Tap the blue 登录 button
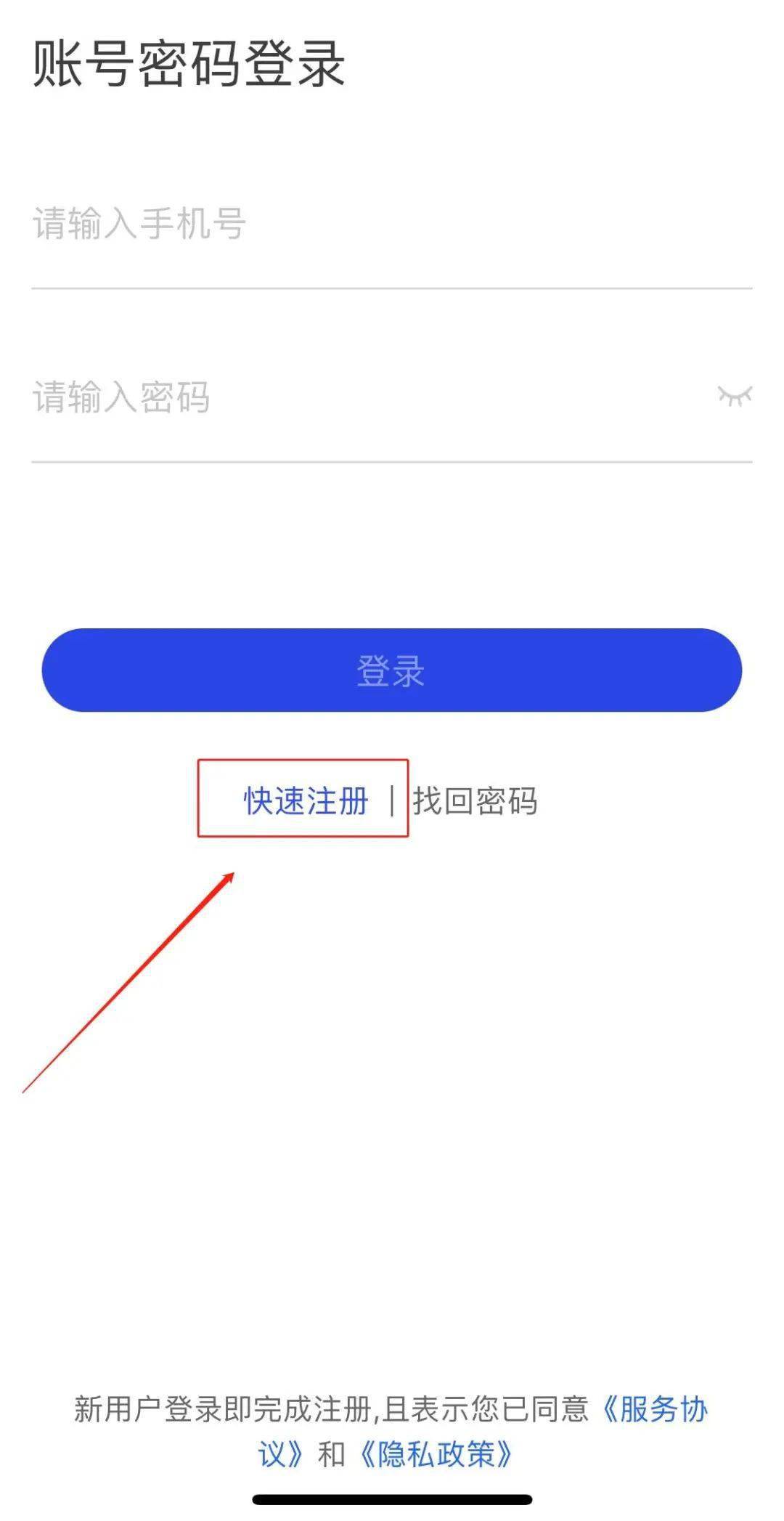 point(391,670)
